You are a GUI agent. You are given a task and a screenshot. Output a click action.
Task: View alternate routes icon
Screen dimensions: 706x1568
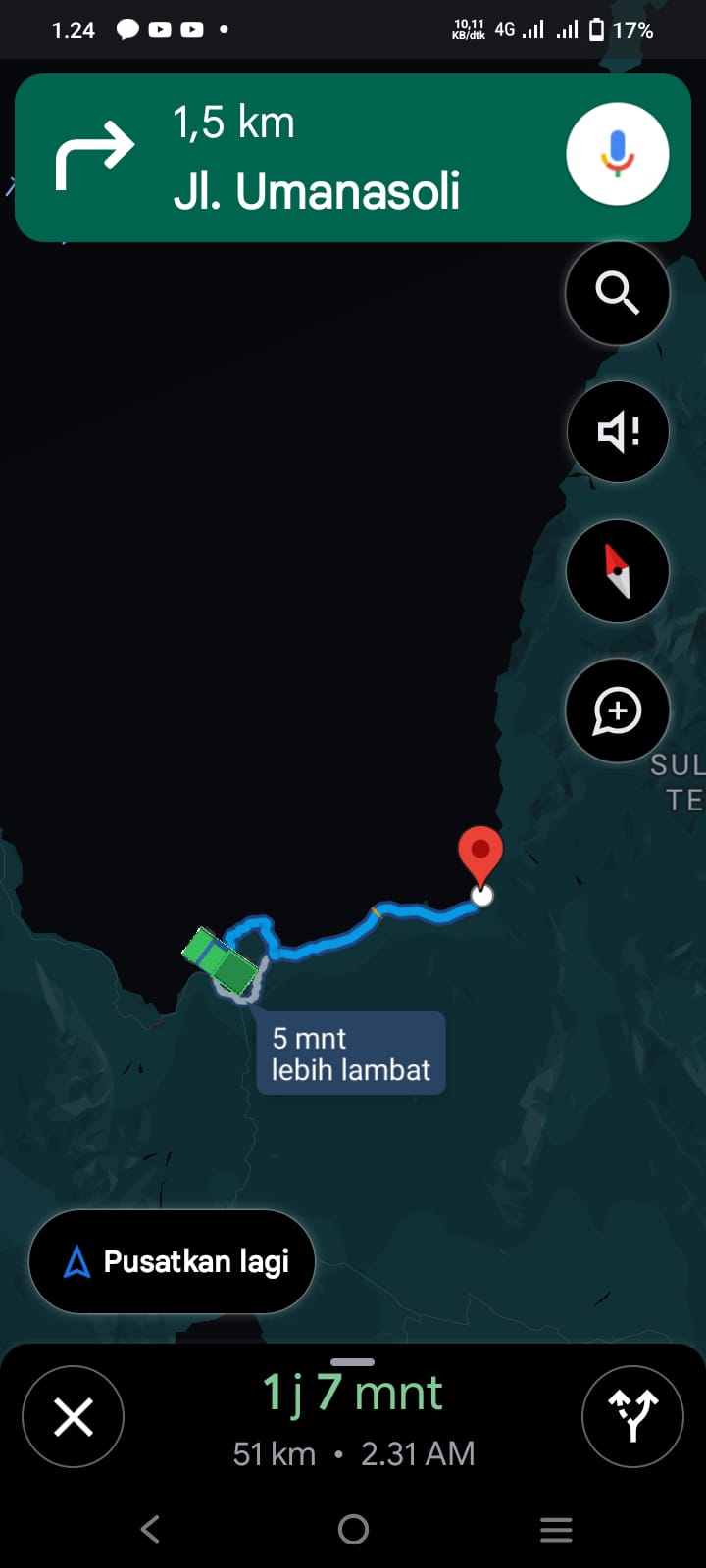[632, 1416]
